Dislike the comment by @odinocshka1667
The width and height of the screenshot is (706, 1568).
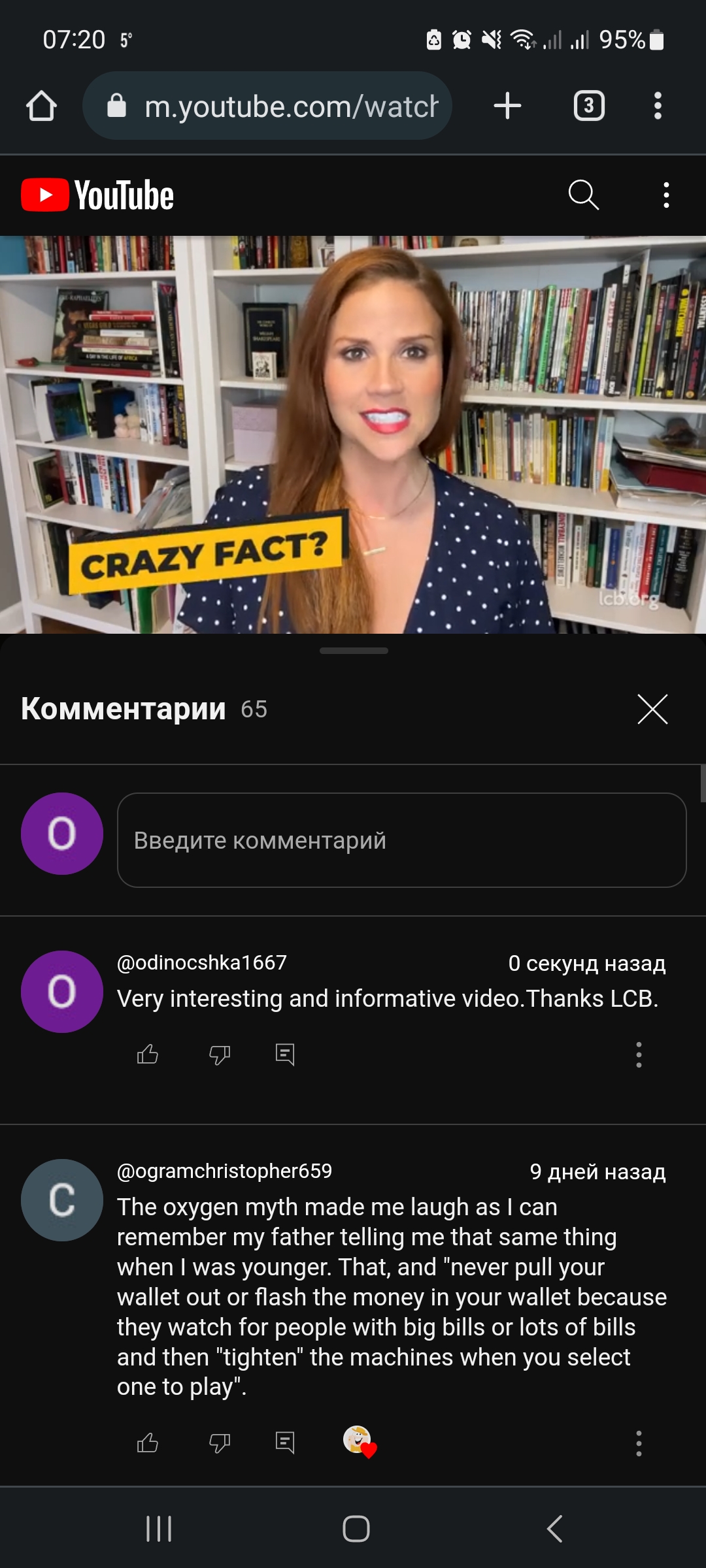click(220, 1054)
